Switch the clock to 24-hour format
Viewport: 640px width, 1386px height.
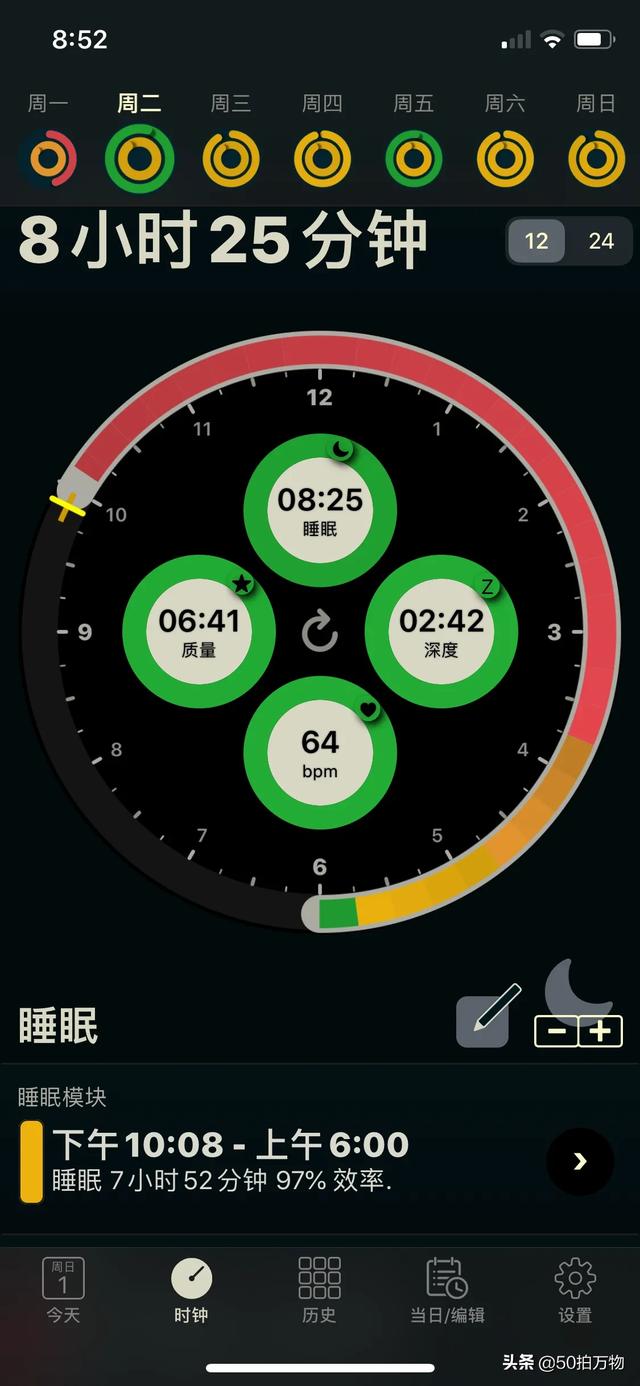coord(601,241)
